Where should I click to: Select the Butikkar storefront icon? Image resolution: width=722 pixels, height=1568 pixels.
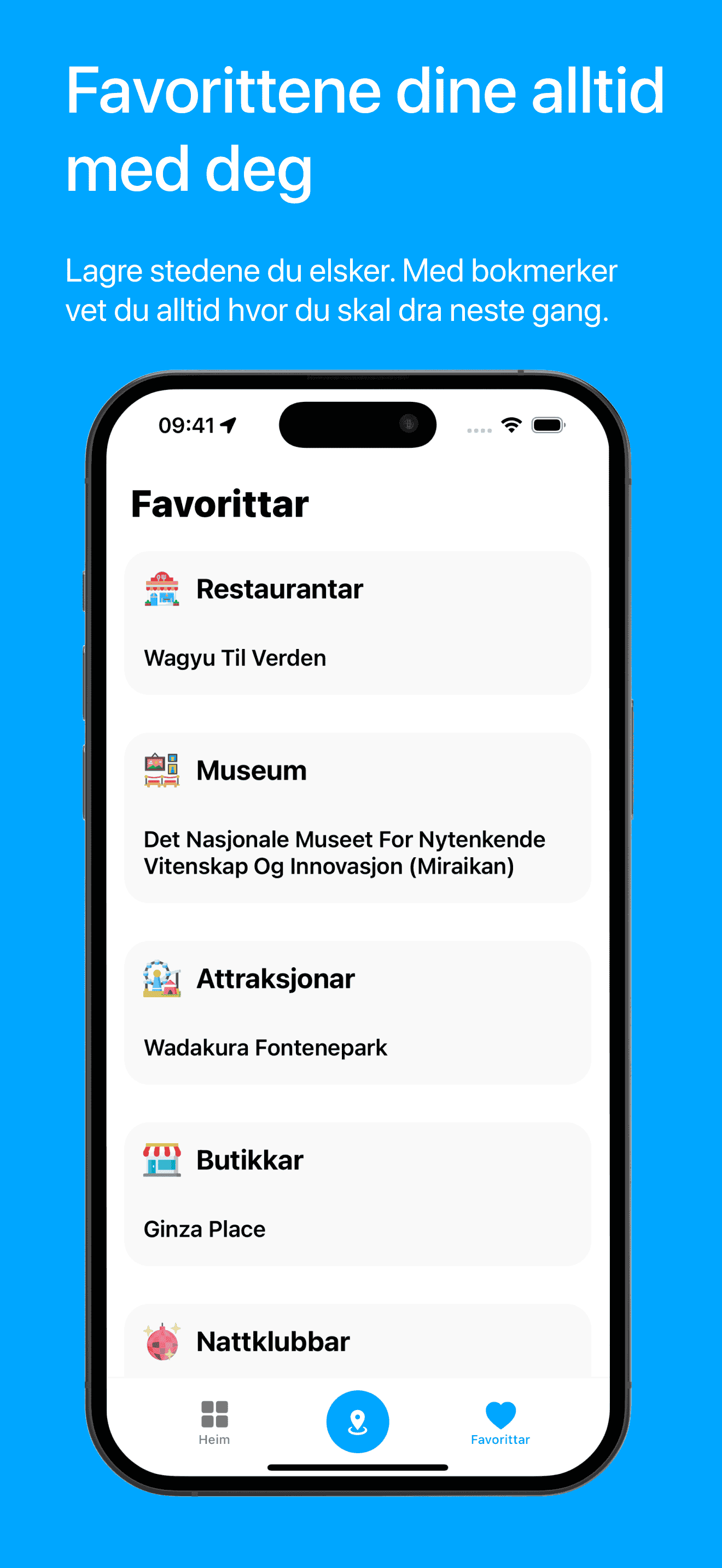[x=163, y=1160]
